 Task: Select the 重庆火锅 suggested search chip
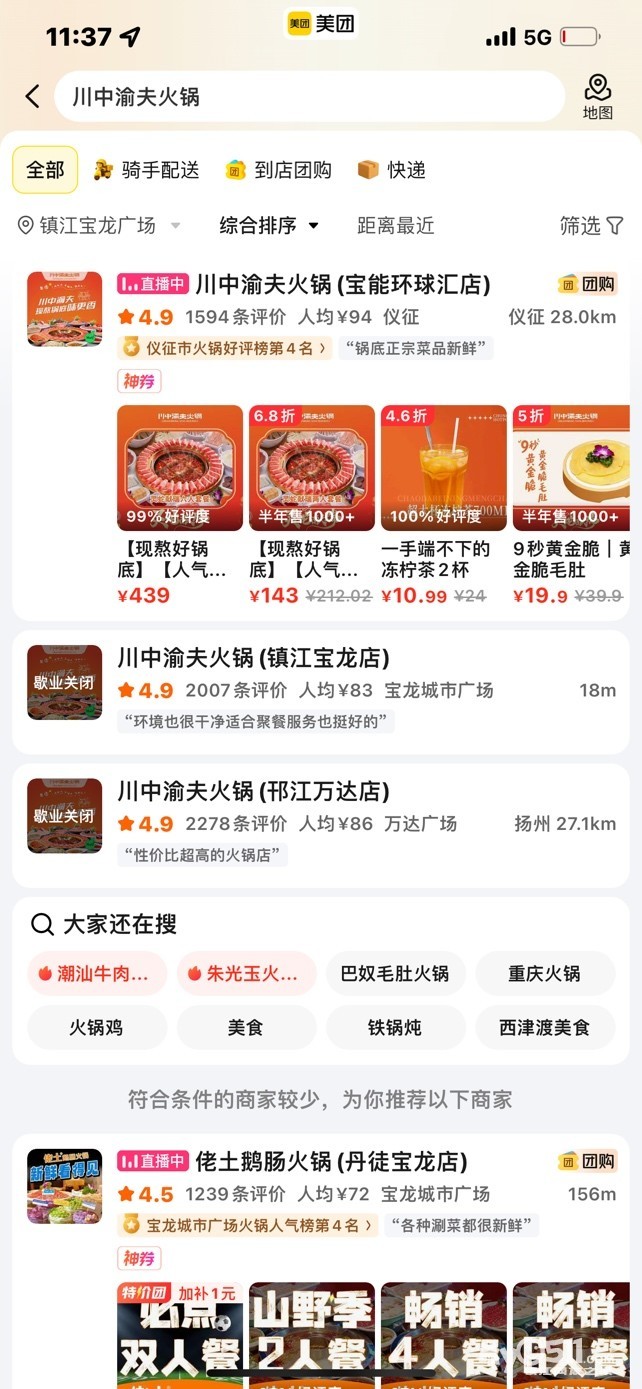(x=544, y=973)
